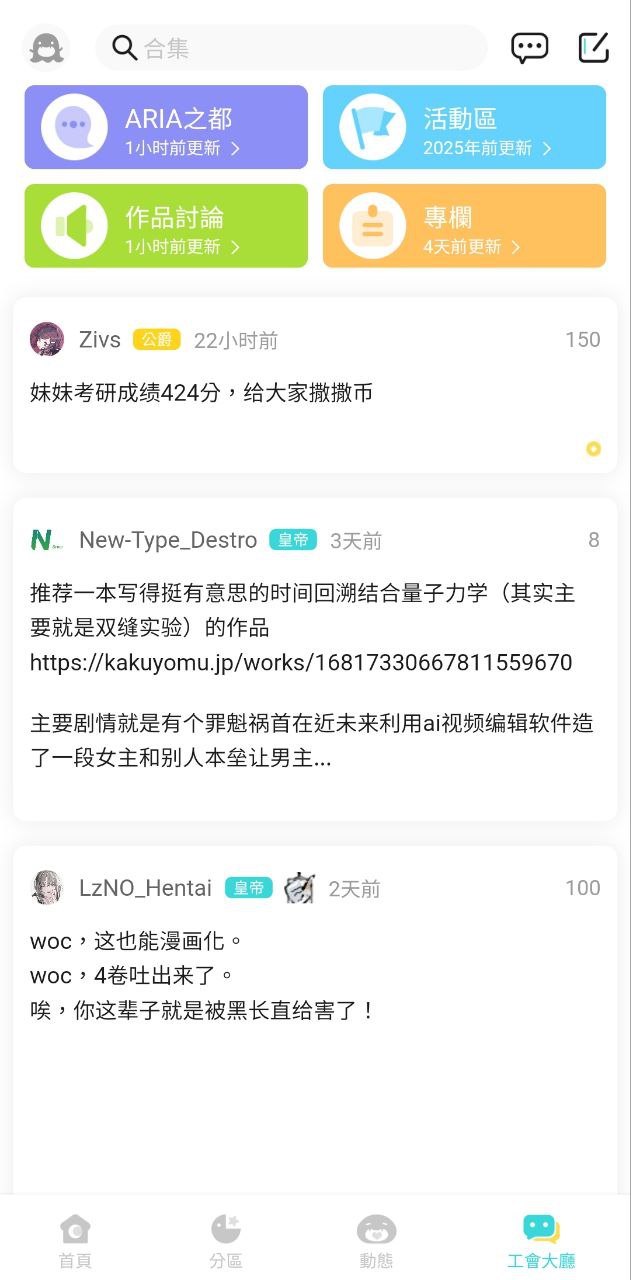The height and width of the screenshot is (1280, 631).
Task: Switch to the 首頁 tab
Action: tap(75, 1240)
